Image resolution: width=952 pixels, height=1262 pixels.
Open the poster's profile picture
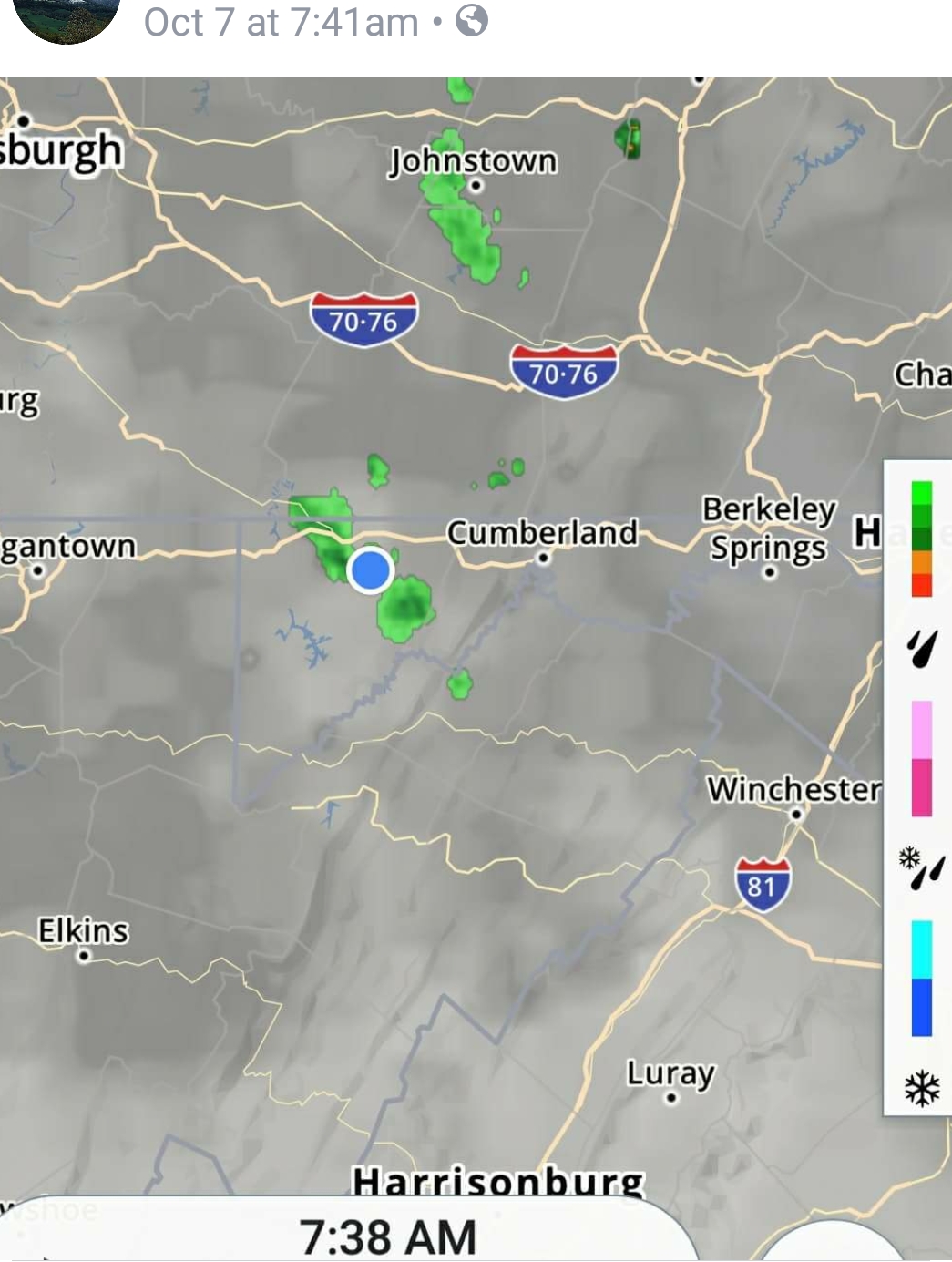68,16
